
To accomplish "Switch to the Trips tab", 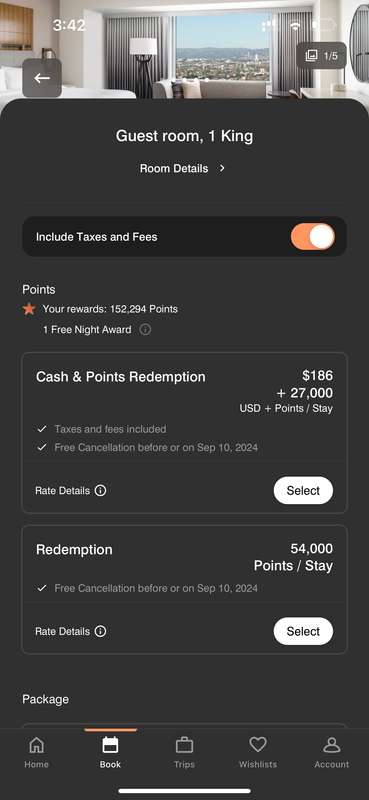I will click(184, 753).
